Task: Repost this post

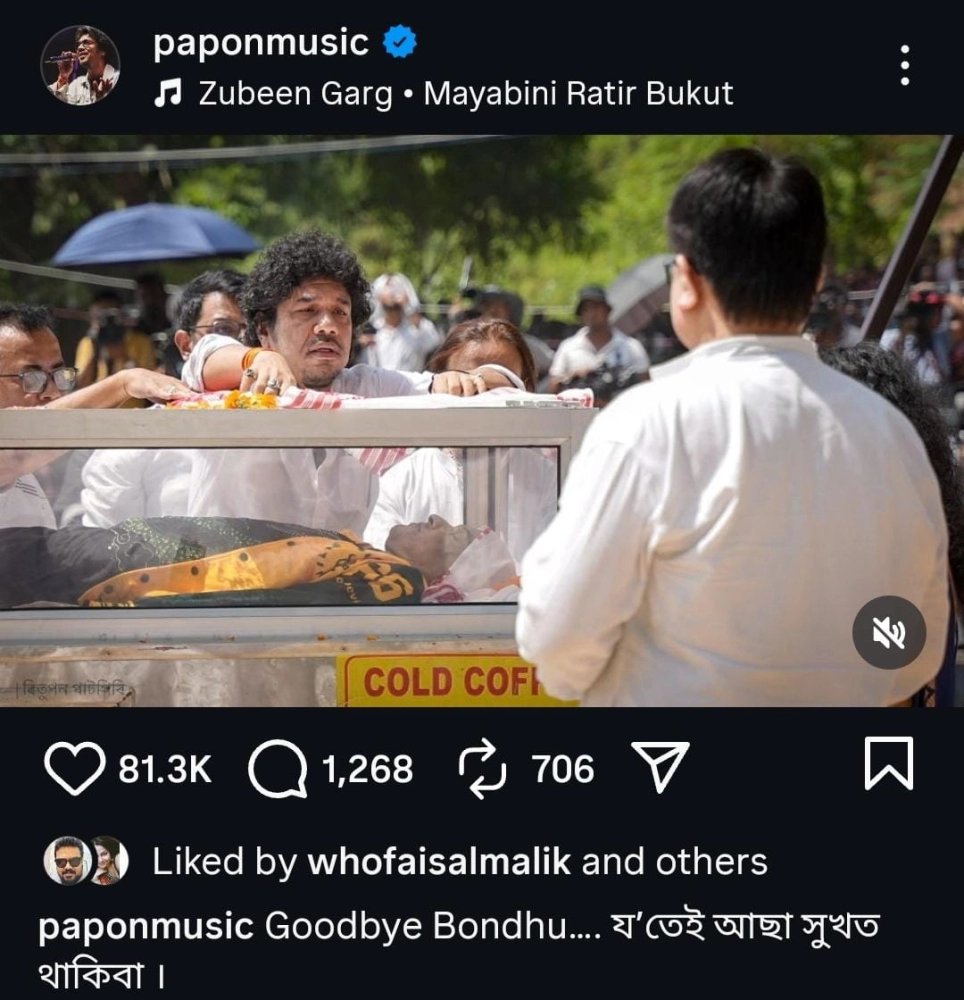Action: (x=484, y=768)
